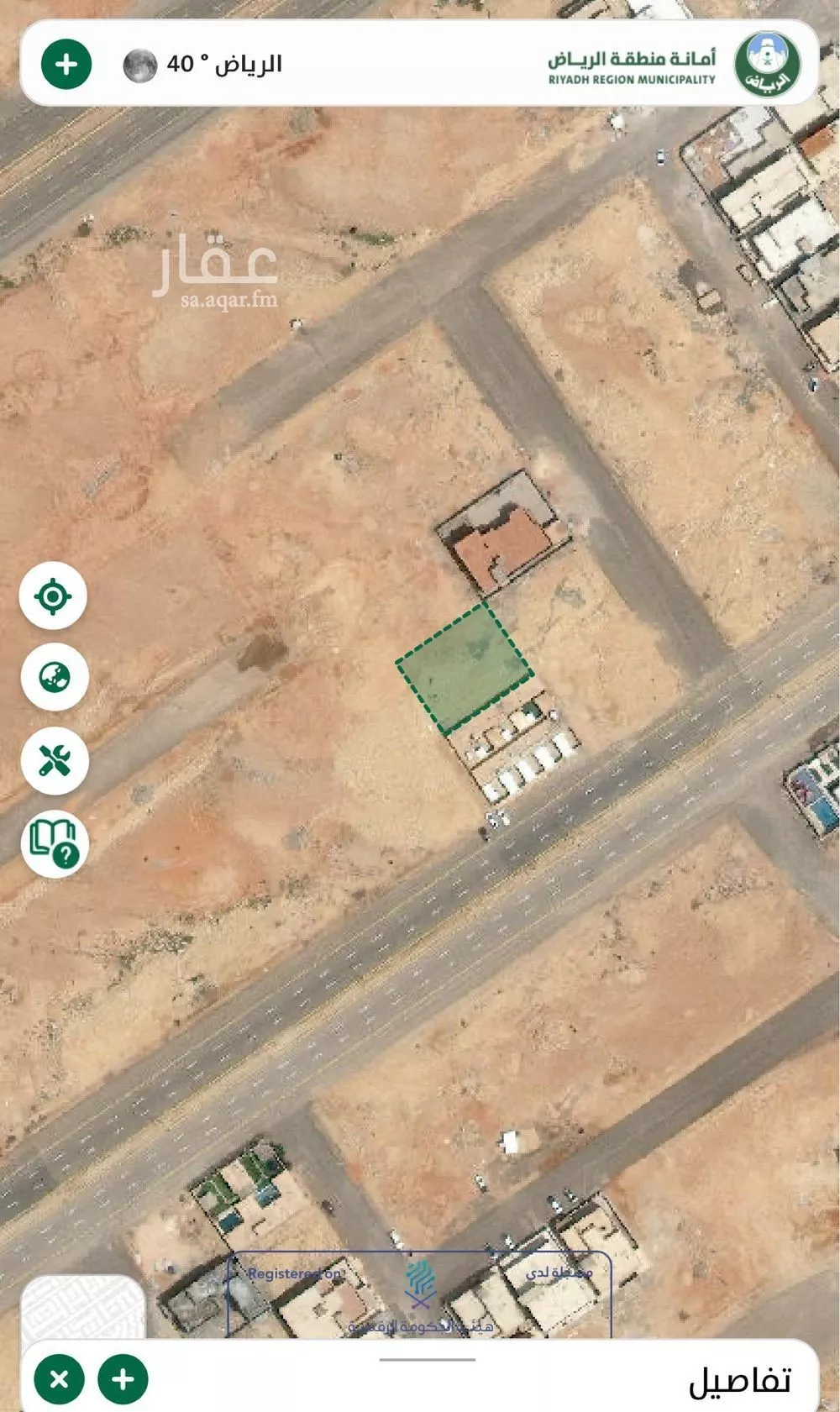The width and height of the screenshot is (840, 1412).
Task: Center the map on my location
Action: [x=53, y=596]
